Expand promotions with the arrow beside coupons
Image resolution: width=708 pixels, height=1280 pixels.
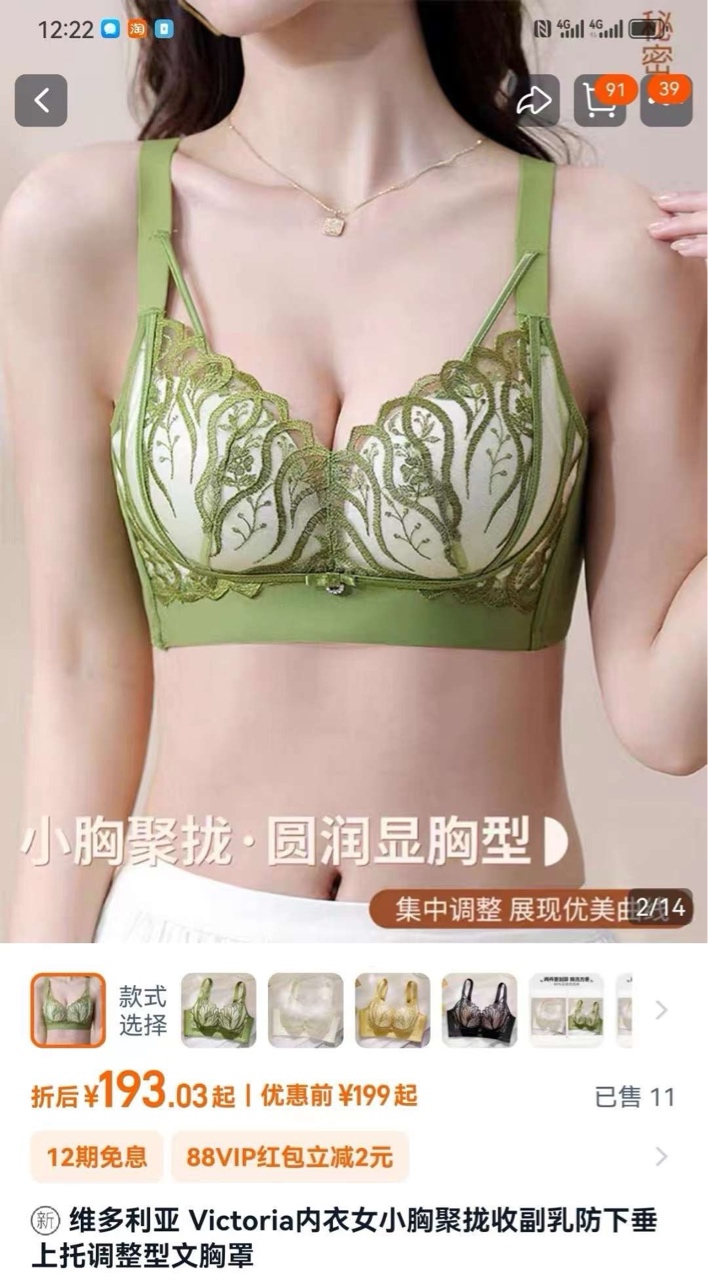coord(661,1157)
